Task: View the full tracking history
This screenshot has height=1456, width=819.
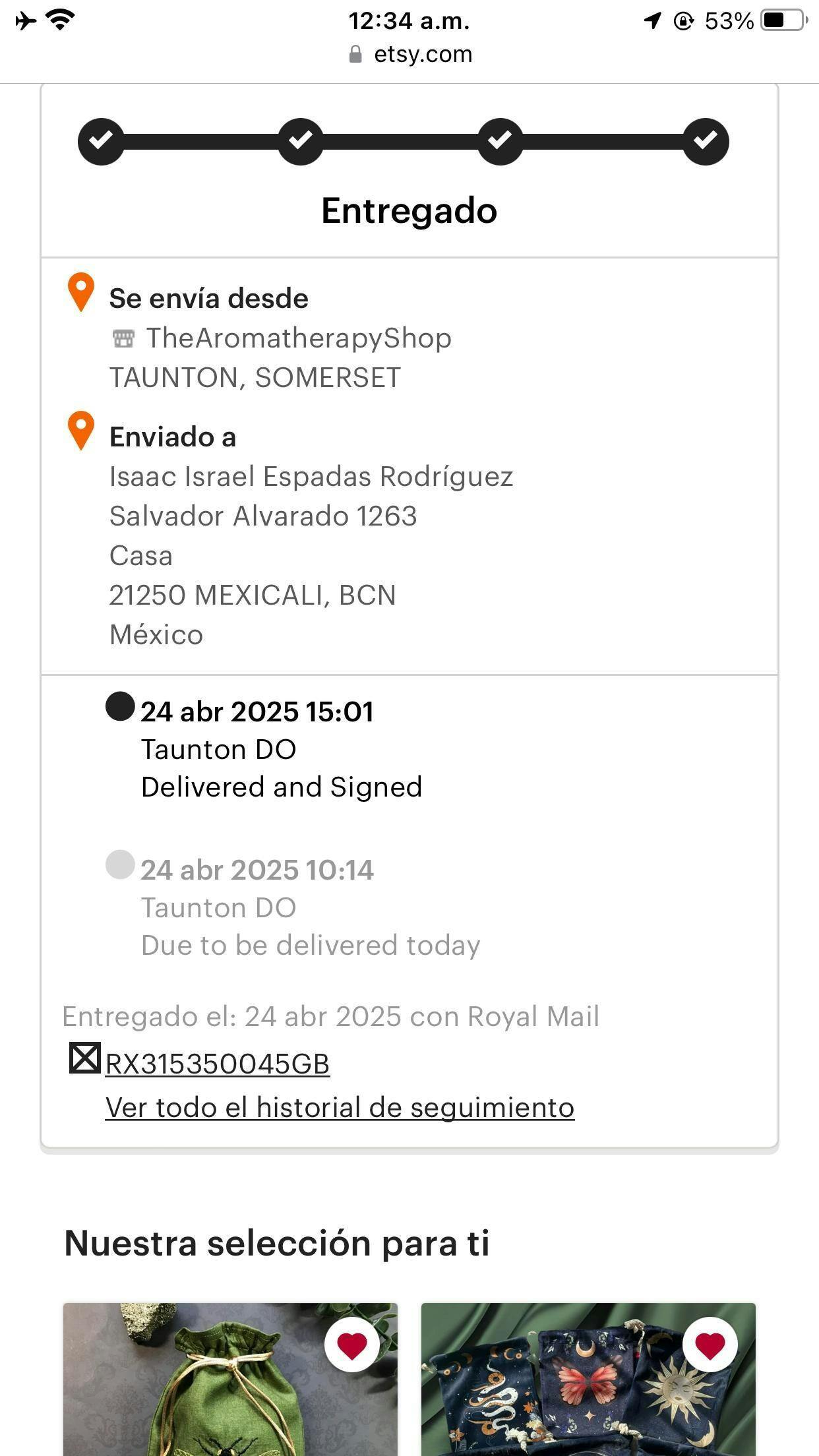Action: pyautogui.click(x=340, y=1107)
